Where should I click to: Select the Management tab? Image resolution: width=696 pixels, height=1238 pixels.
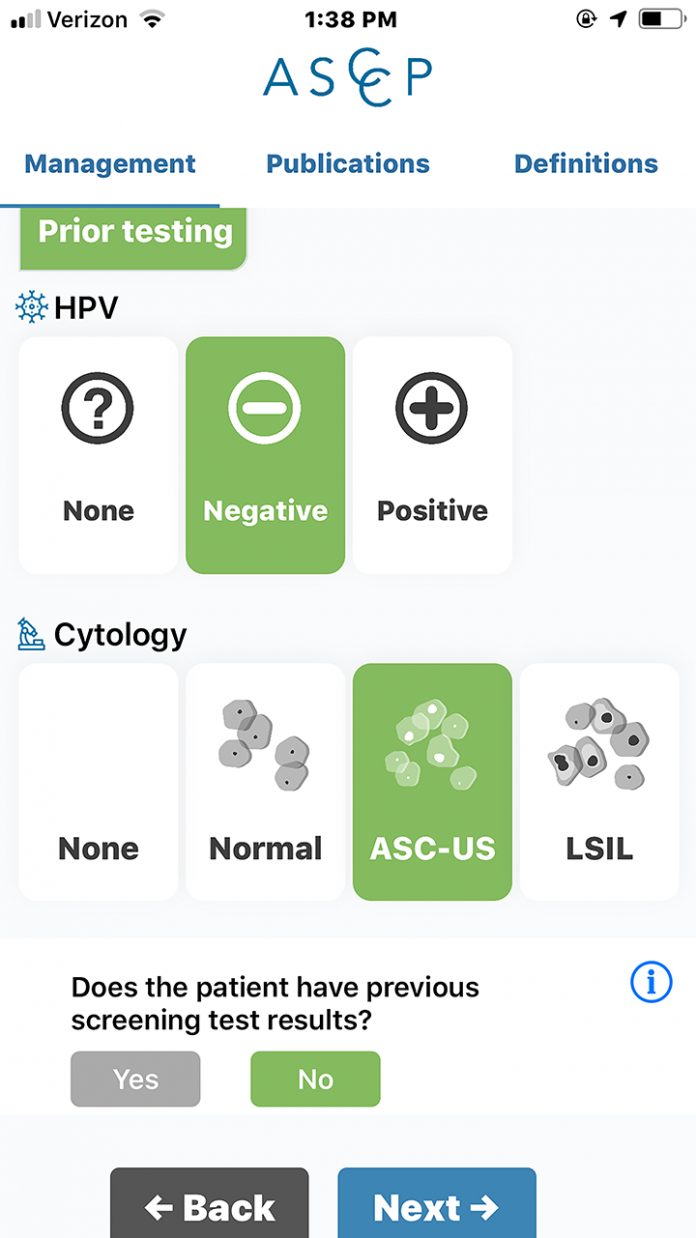point(110,164)
